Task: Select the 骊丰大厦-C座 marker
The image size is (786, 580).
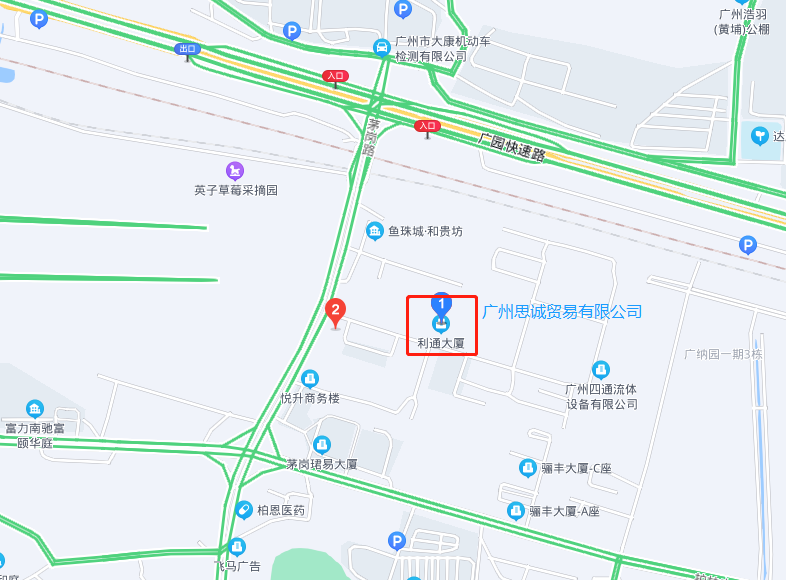Action: 528,467
